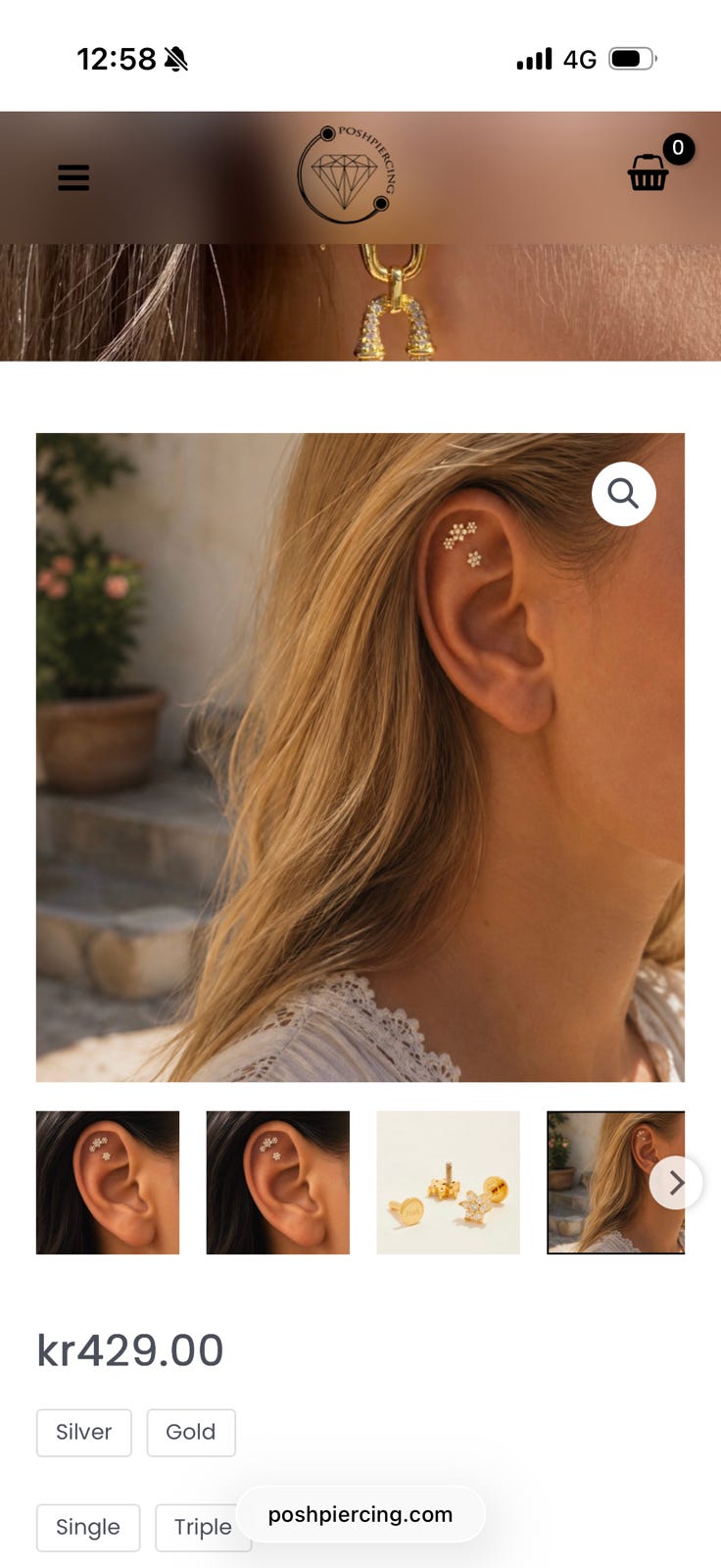Choose the Gold option
721x1568 pixels.
pyautogui.click(x=191, y=1433)
